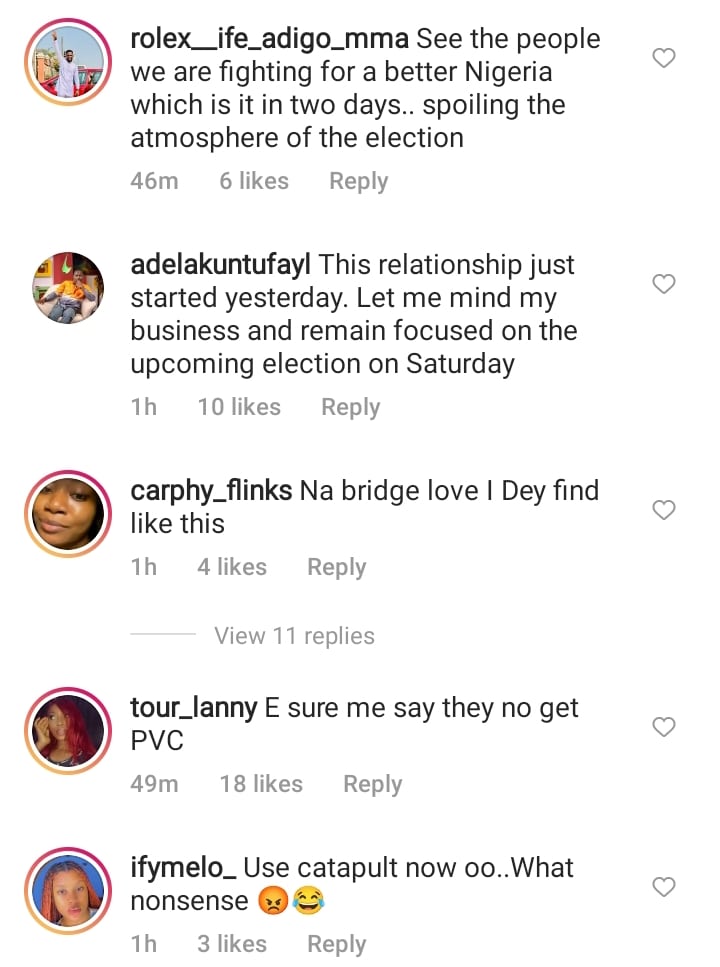
Task: Reply to ifymelo_'s comment
Action: point(336,944)
